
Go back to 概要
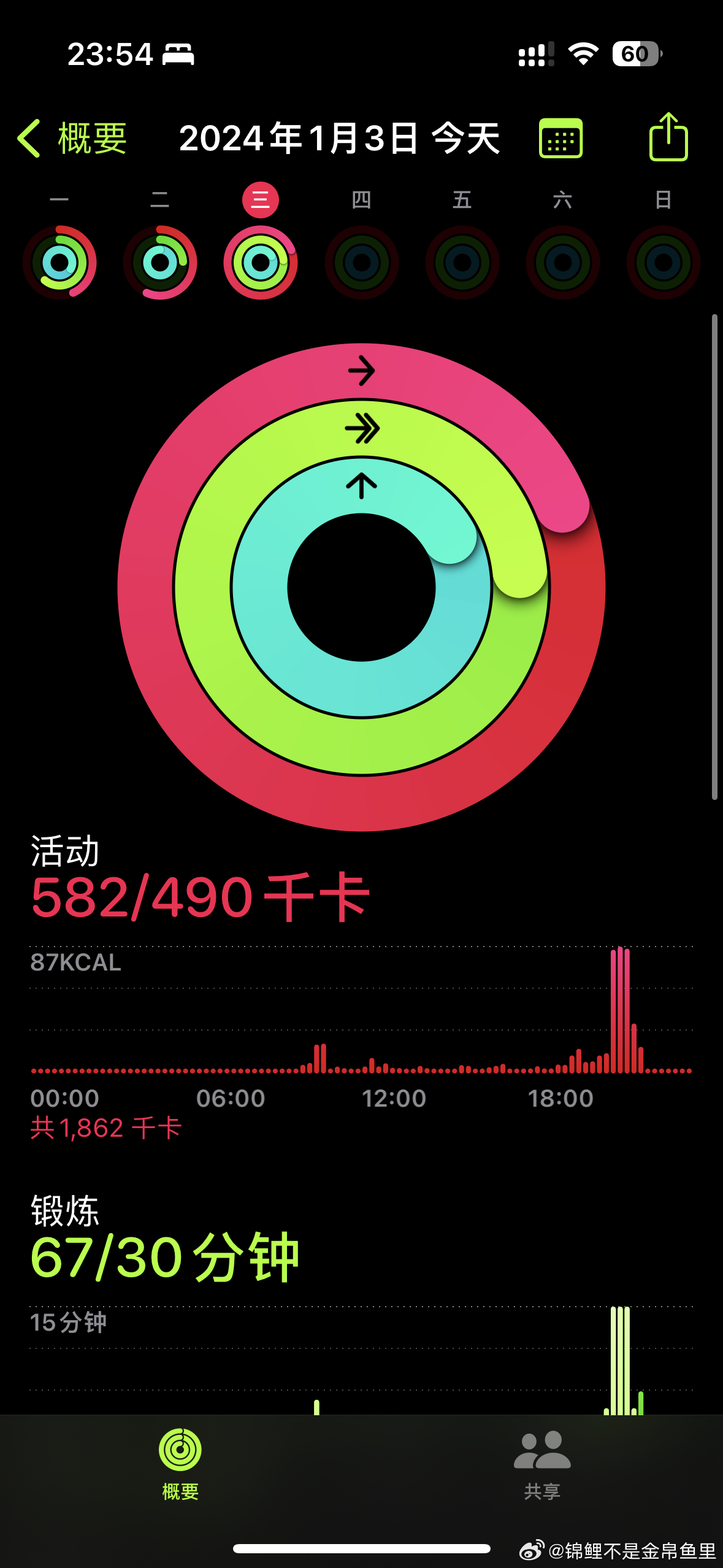coord(72,138)
